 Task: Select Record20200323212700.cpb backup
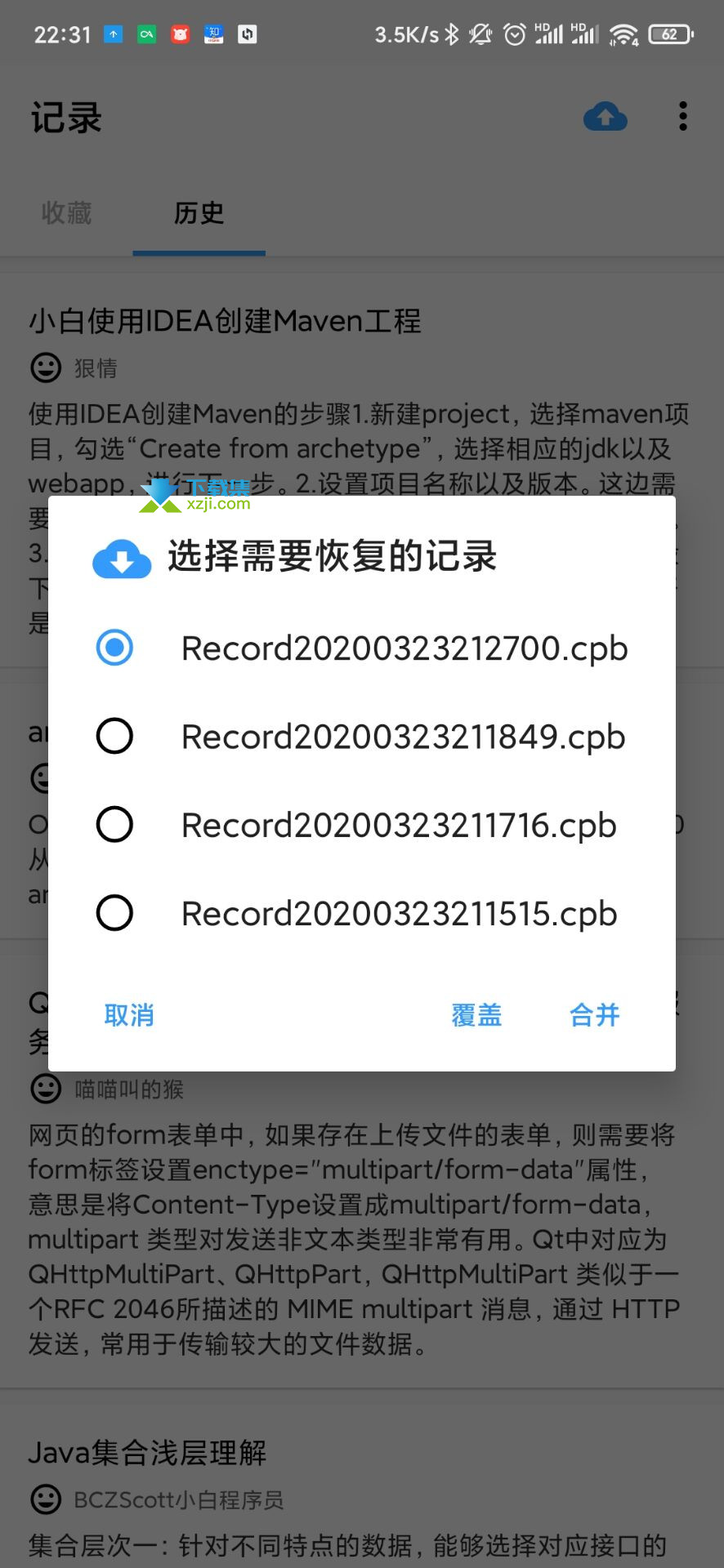click(x=362, y=648)
